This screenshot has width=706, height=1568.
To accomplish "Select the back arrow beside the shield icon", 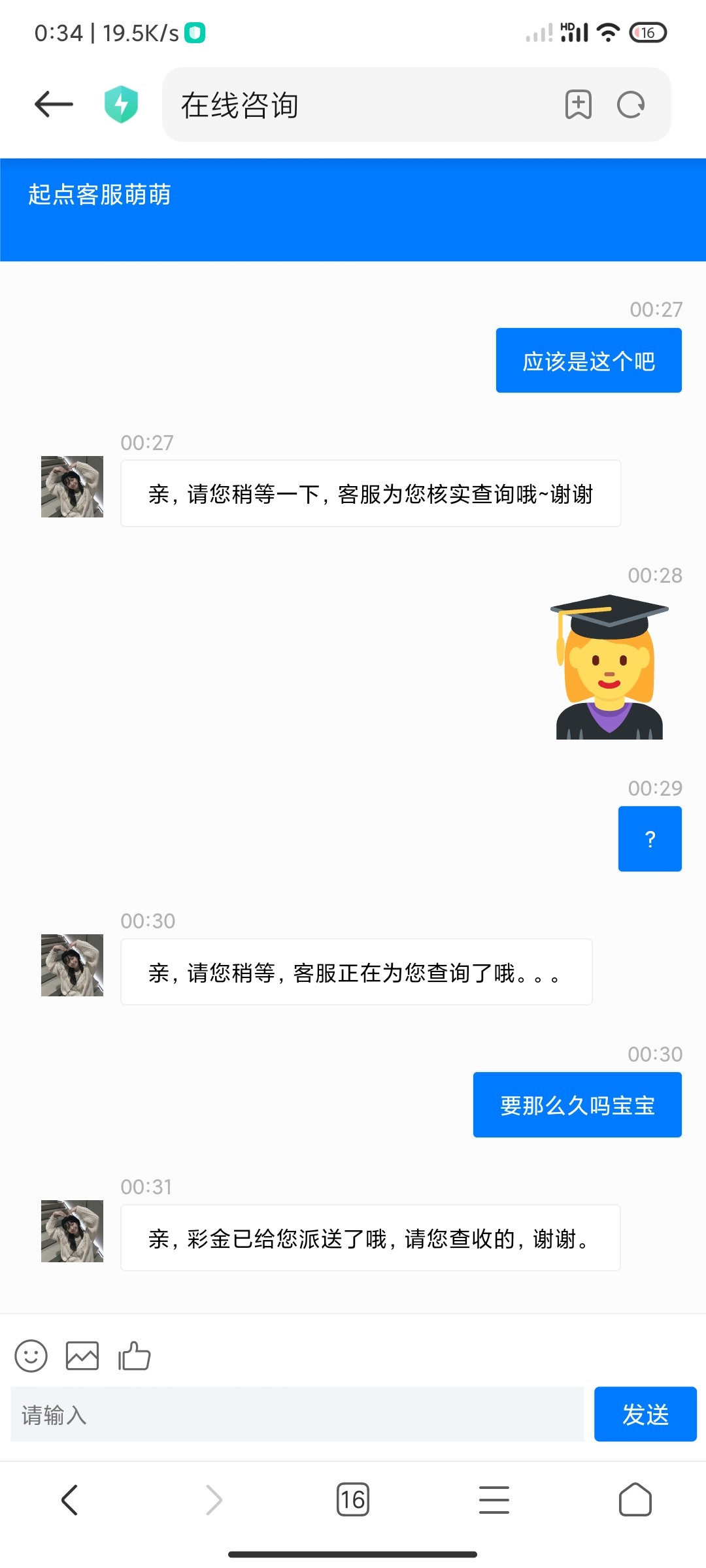I will coord(52,104).
